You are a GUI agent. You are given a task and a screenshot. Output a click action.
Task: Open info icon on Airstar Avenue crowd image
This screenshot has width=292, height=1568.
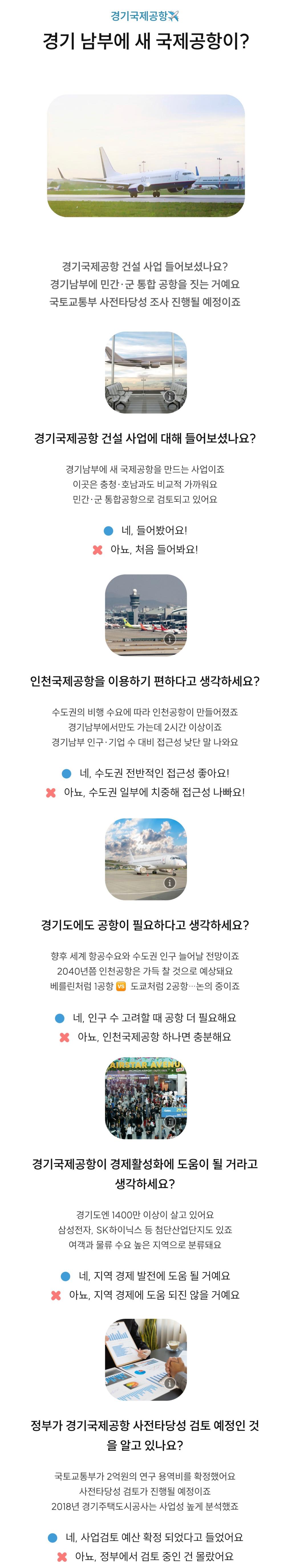click(170, 1122)
